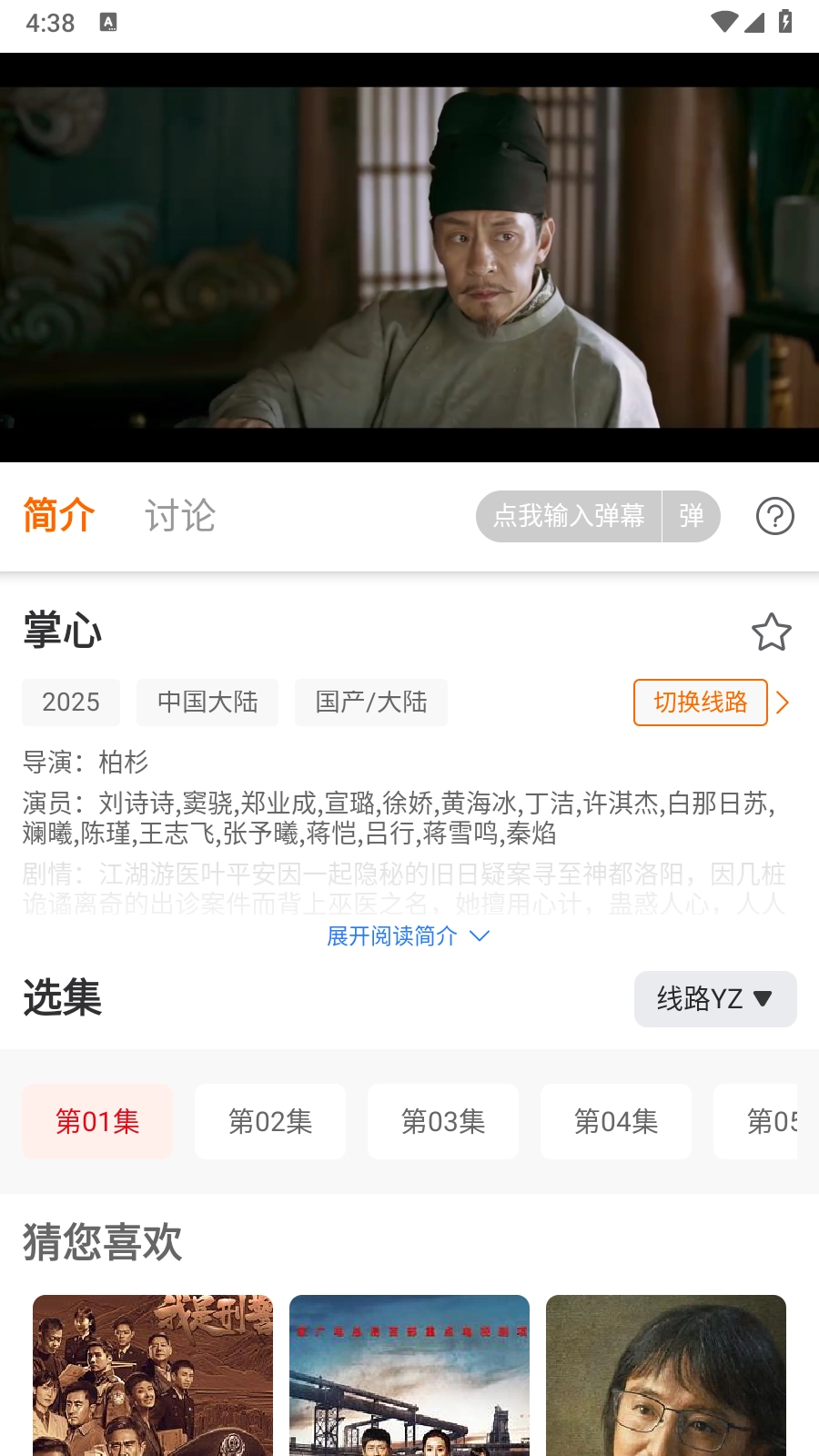The image size is (819, 1456).
Task: Open the 切换线路 panel
Action: [x=700, y=703]
